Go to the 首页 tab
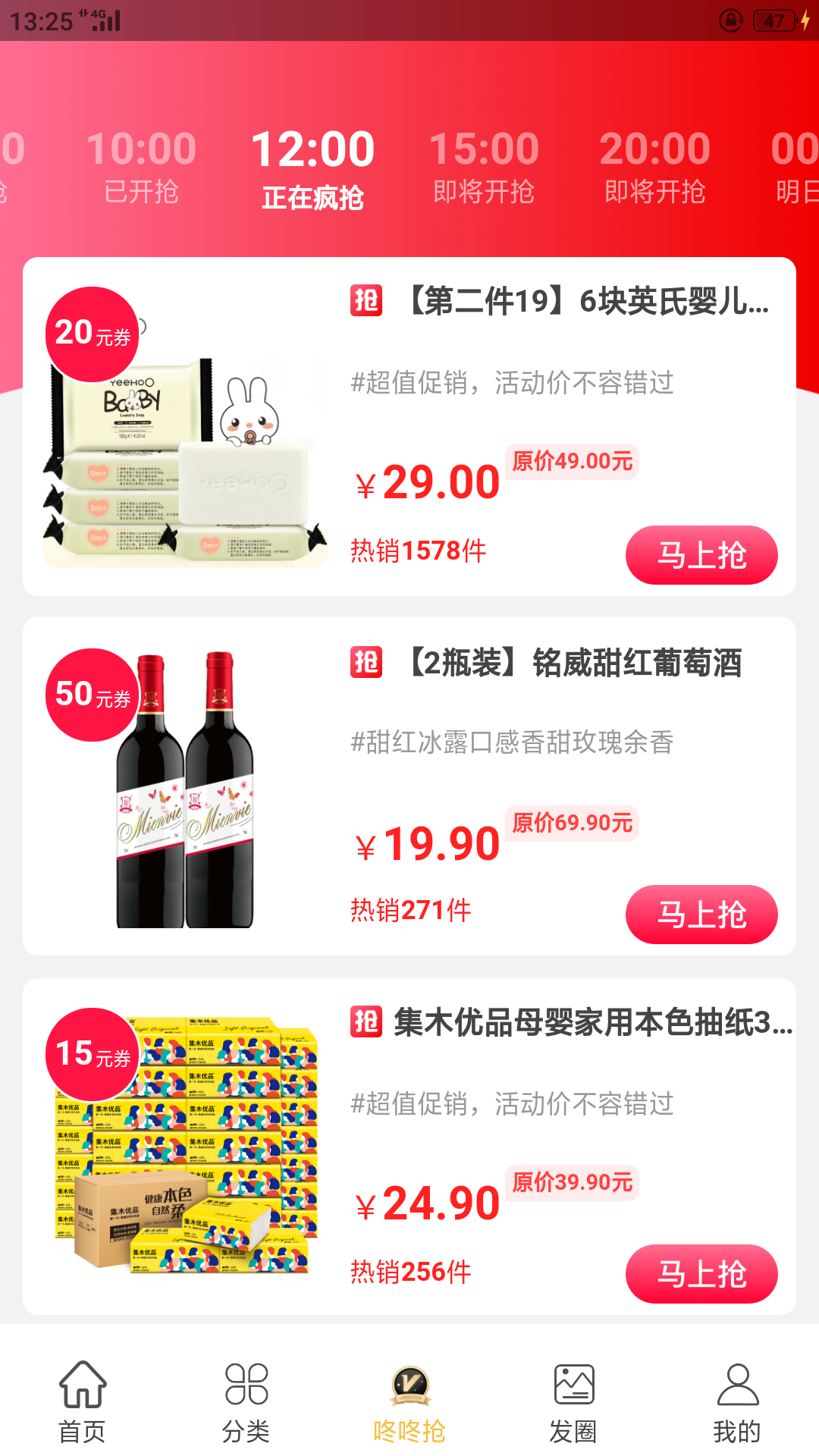Screen dimensions: 819x1456 (x=82, y=1401)
